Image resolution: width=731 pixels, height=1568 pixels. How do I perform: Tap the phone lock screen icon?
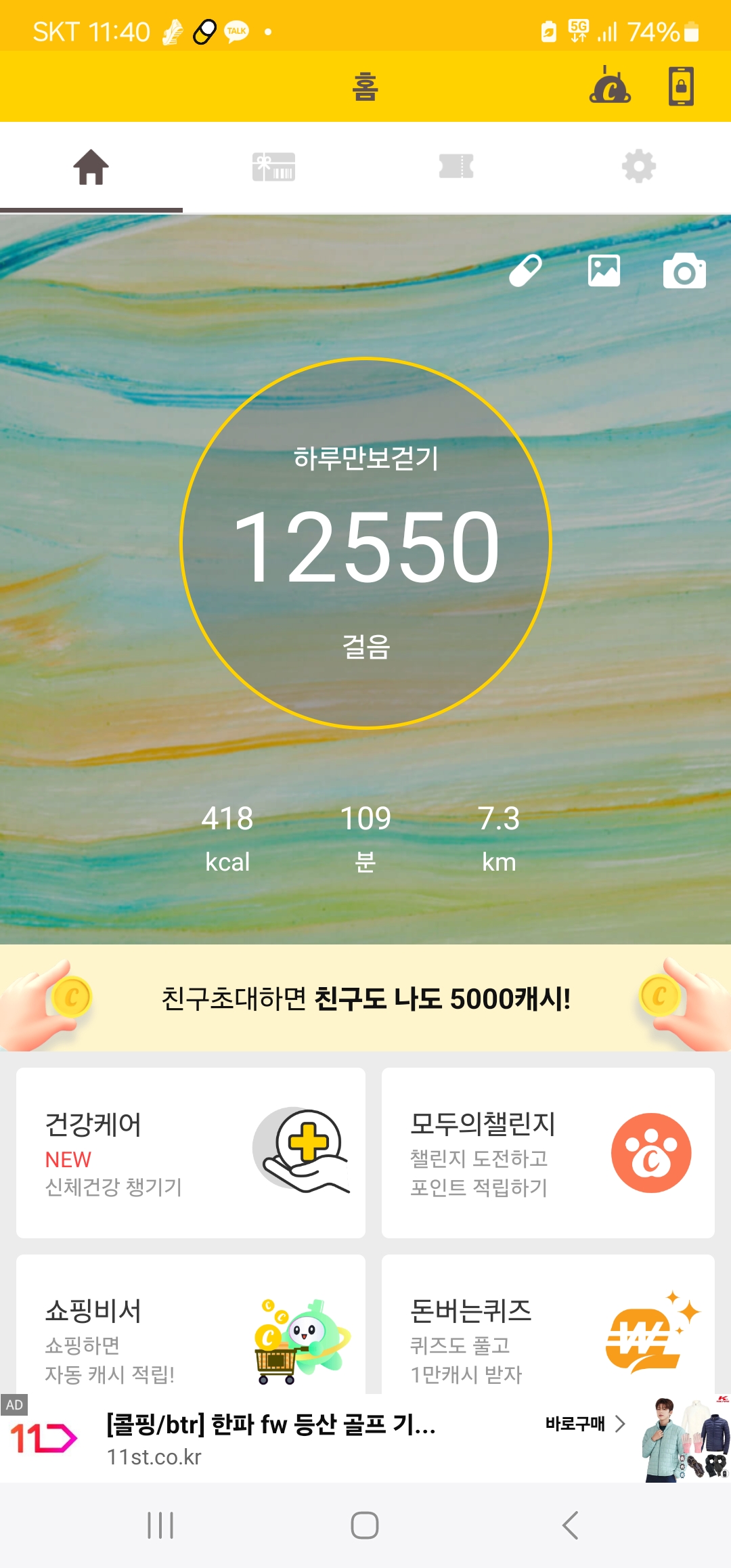[x=681, y=86]
